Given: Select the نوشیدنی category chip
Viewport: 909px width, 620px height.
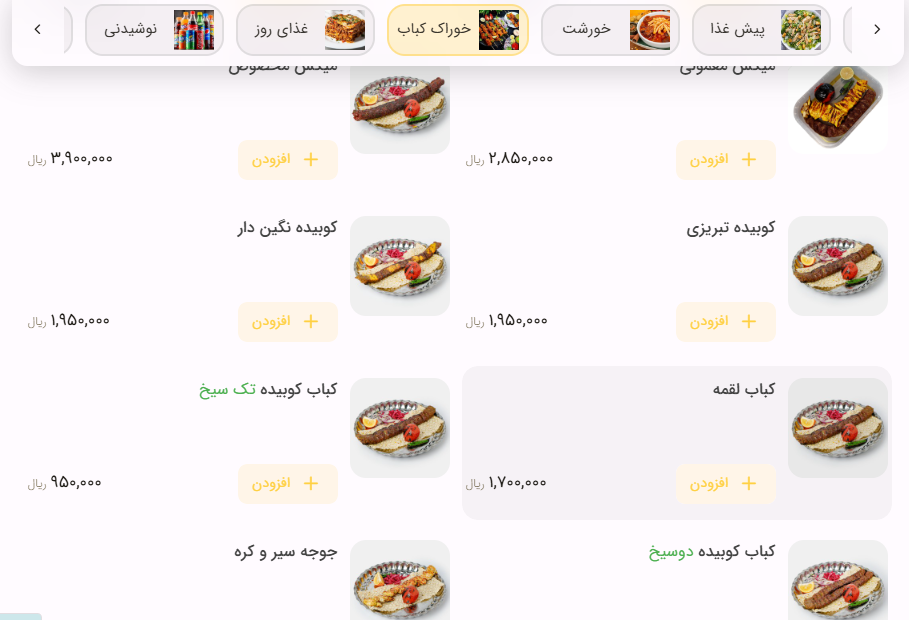Looking at the screenshot, I should (154, 30).
